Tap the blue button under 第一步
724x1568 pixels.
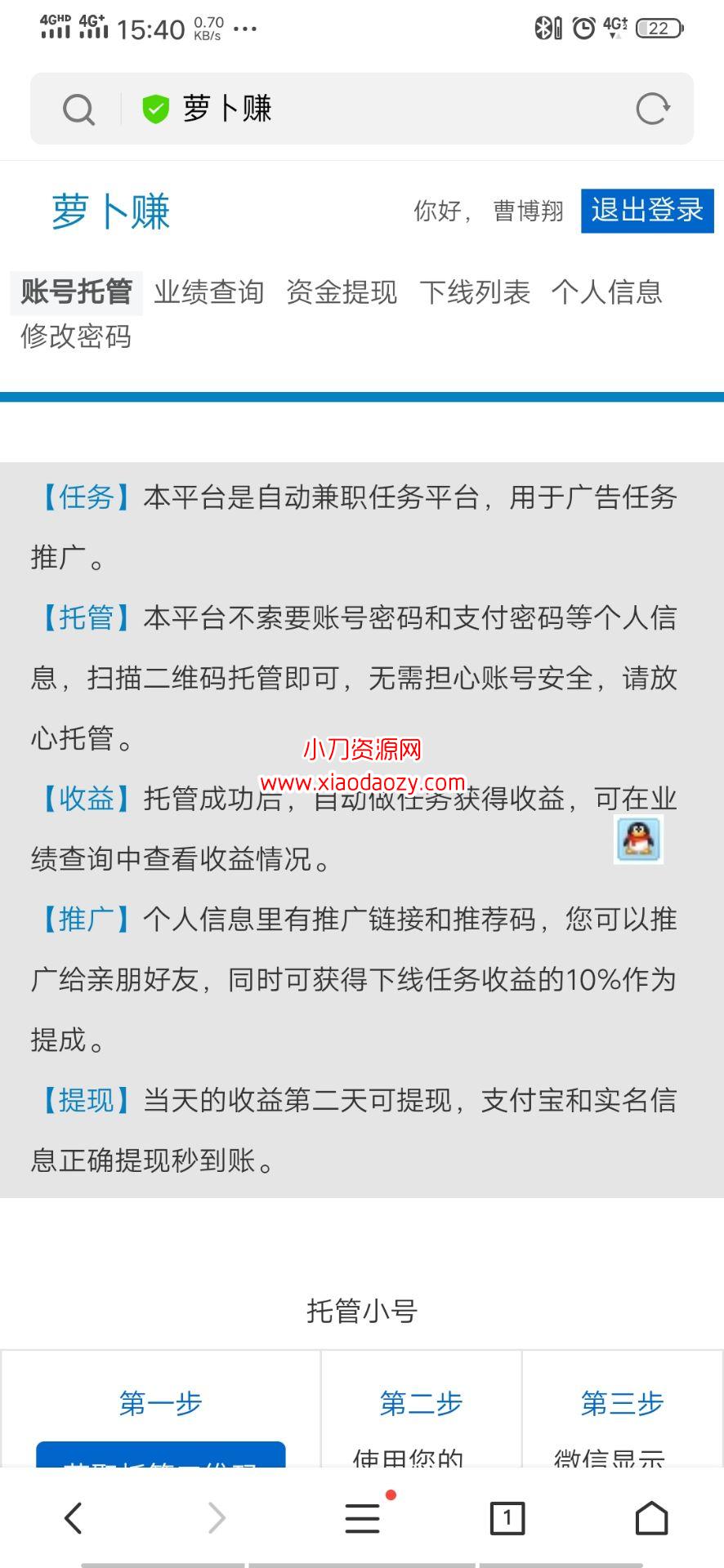161,1455
